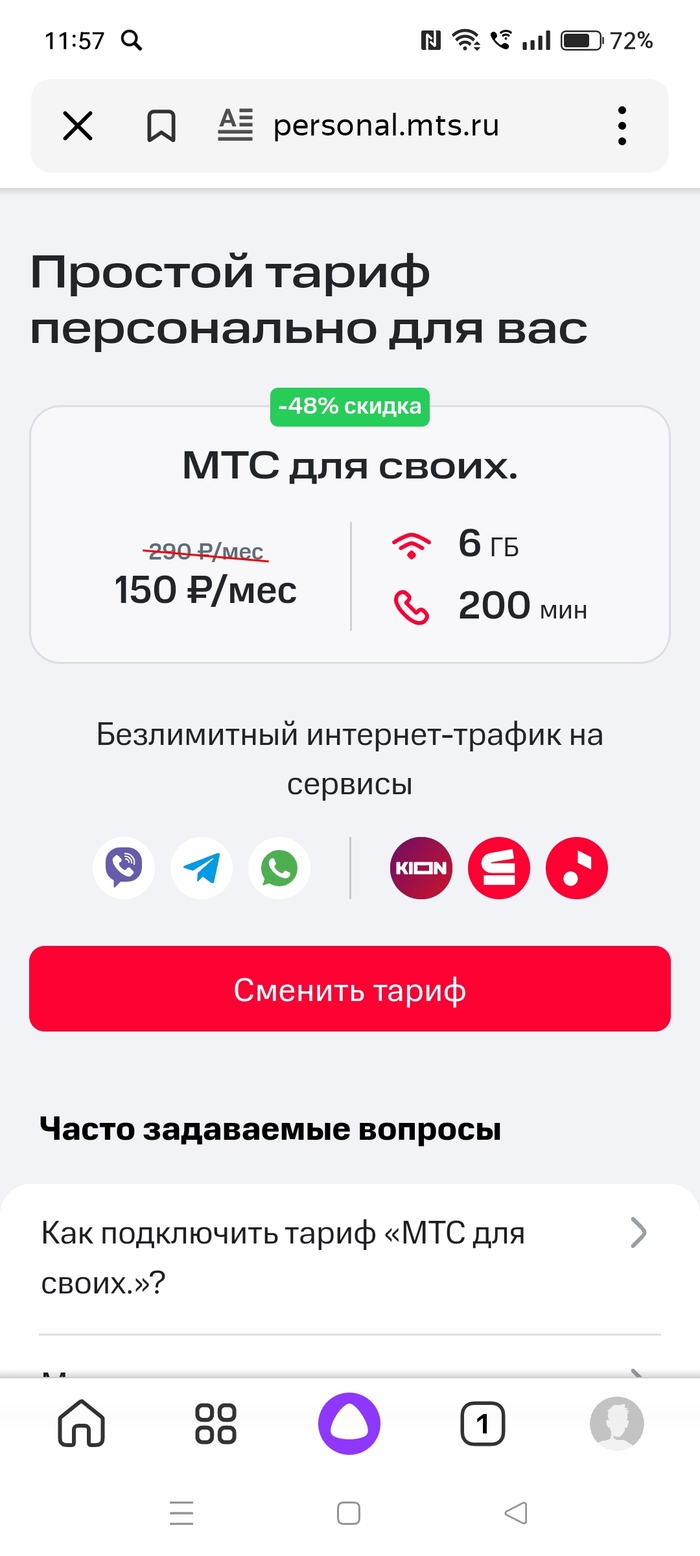This screenshot has width=700, height=1556.
Task: Tap the red Сменить тариф button
Action: click(350, 989)
